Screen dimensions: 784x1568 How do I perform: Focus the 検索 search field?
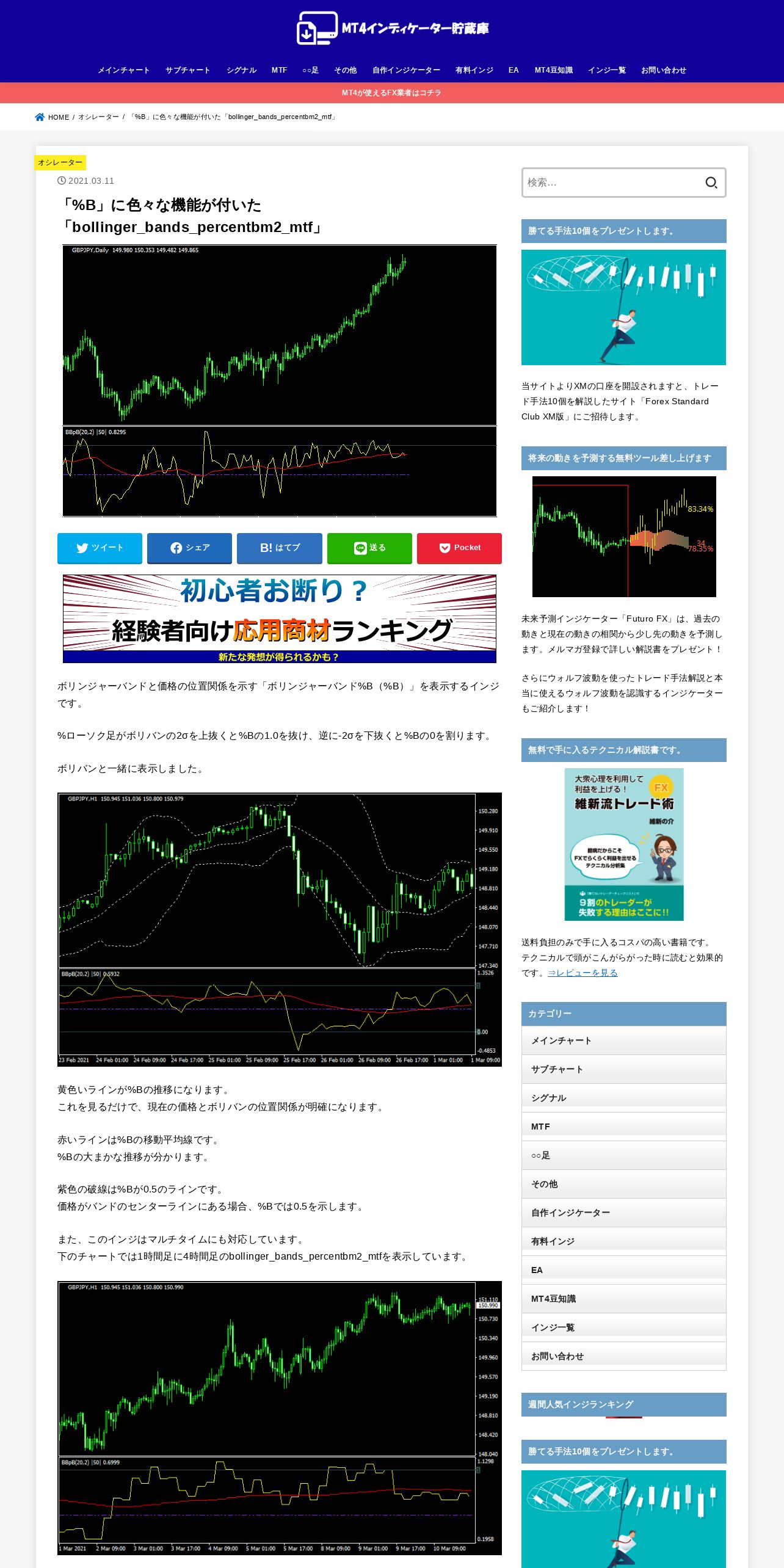(611, 183)
